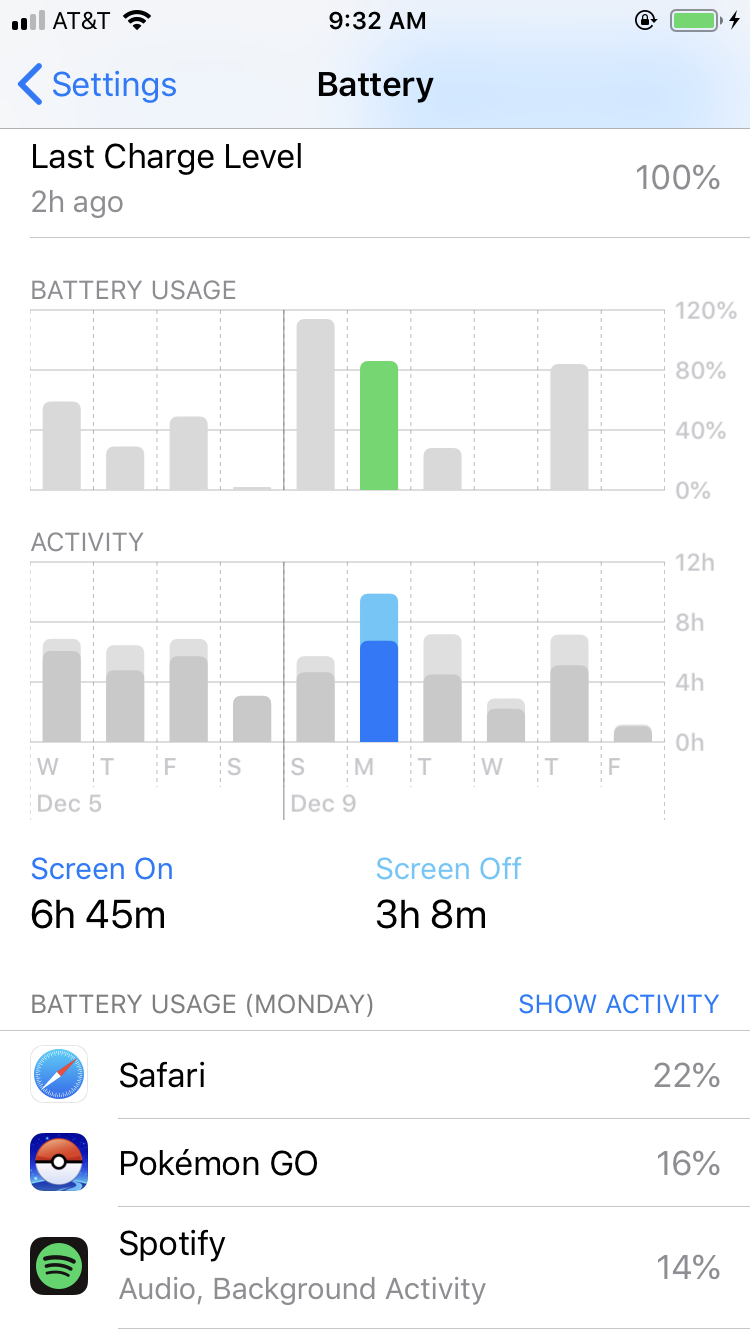Go back to Settings

click(x=97, y=85)
